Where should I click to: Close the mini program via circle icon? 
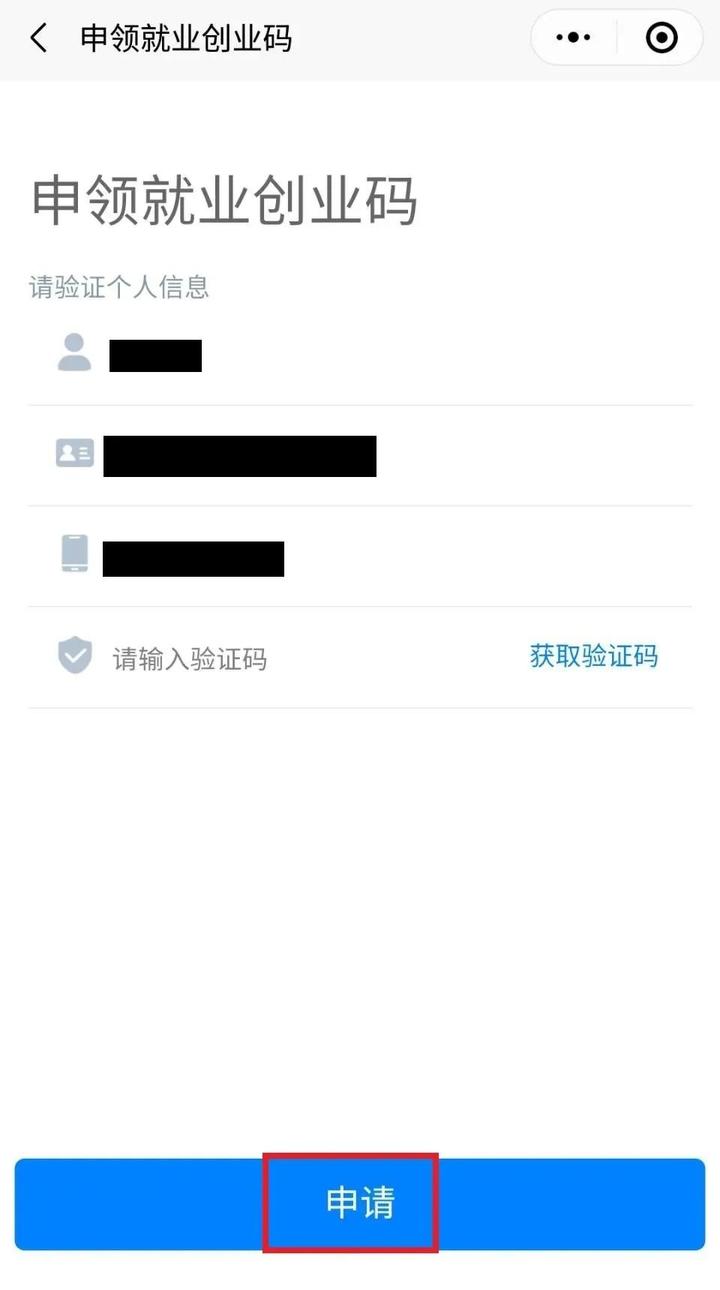(662, 38)
